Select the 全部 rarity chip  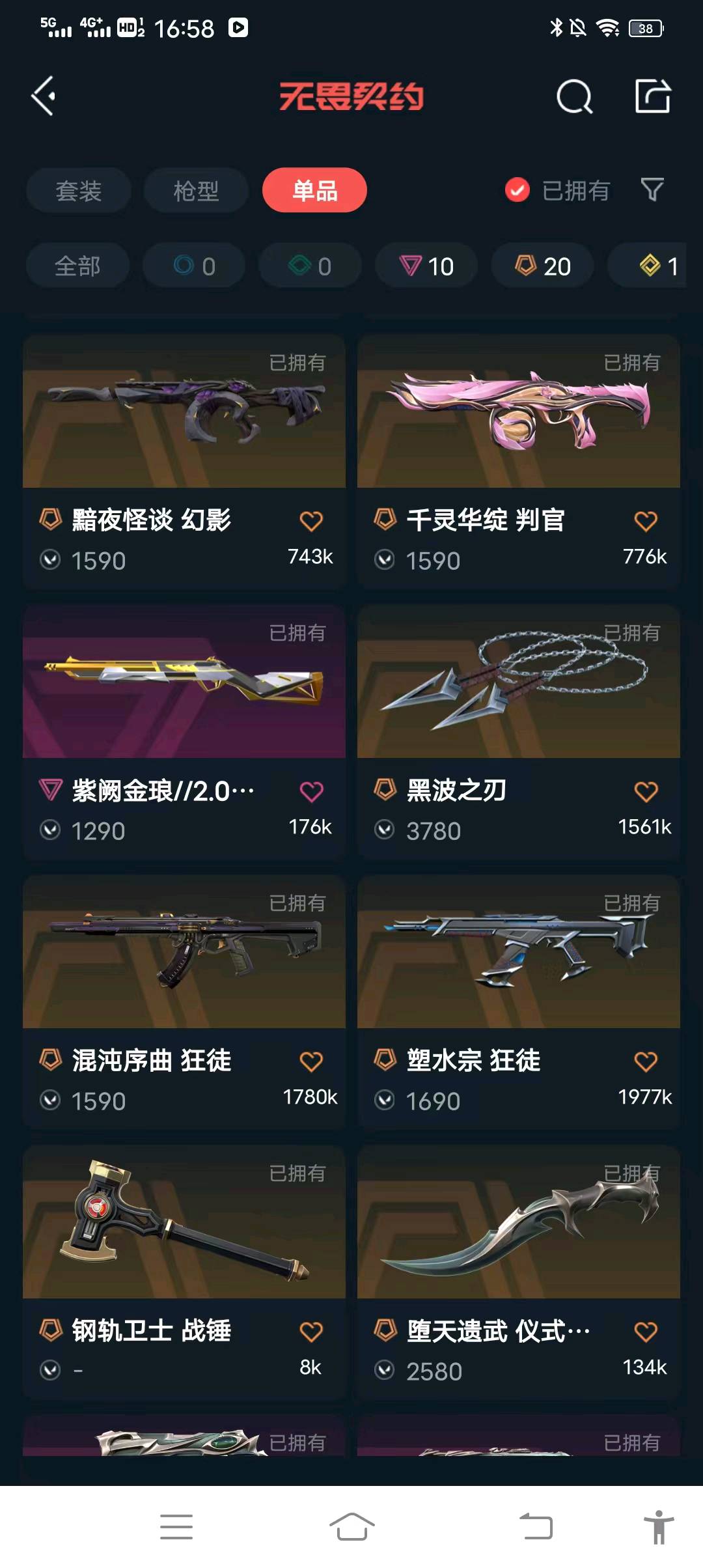pyautogui.click(x=77, y=266)
